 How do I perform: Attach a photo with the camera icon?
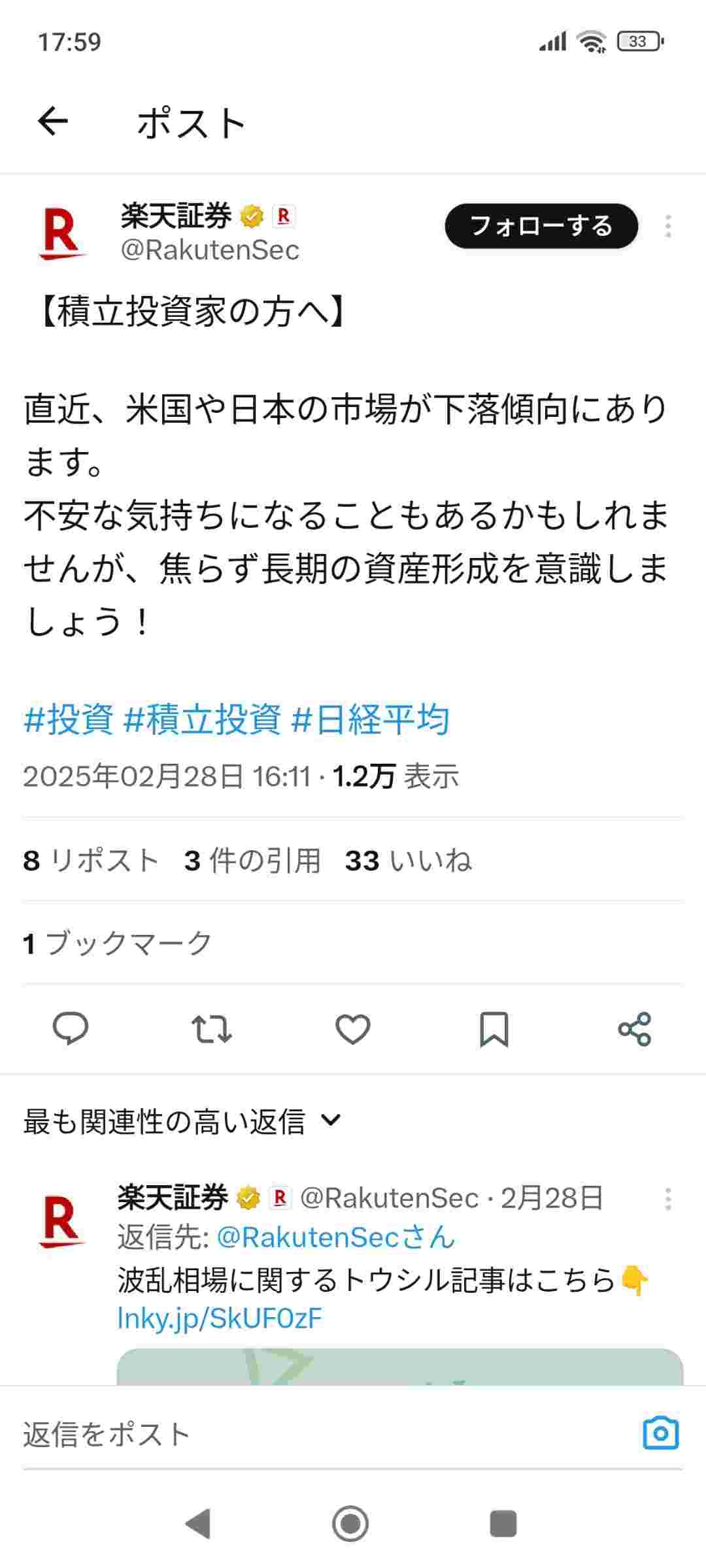[x=661, y=1433]
